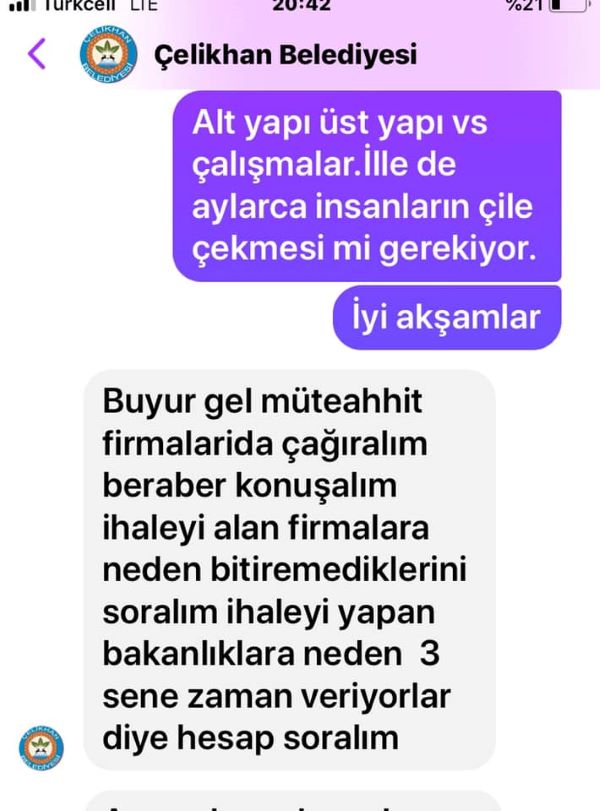Go back using the purple arrow
600x811 pixels.
click(x=37, y=54)
